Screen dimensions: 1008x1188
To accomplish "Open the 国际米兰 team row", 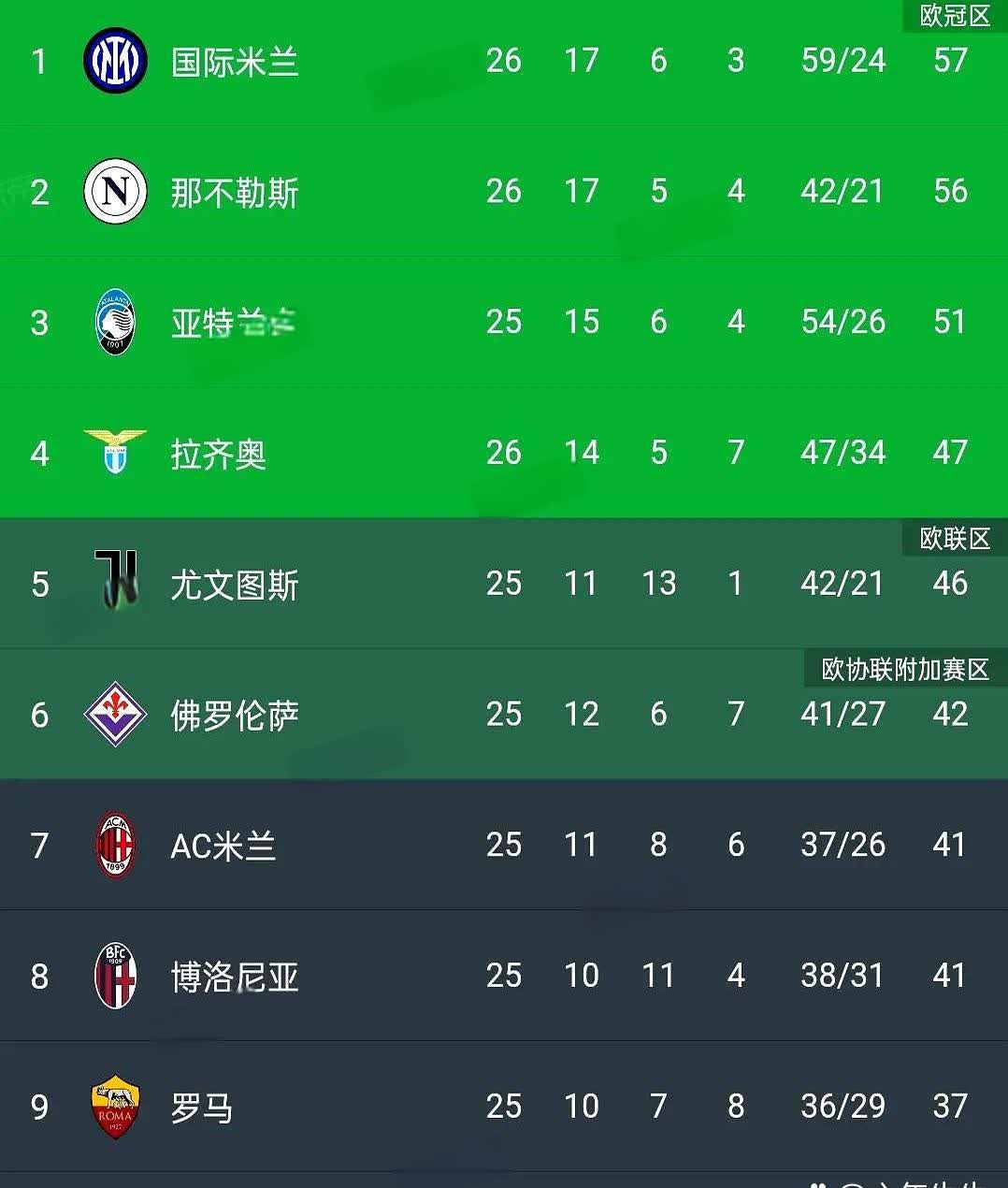I will (234, 62).
